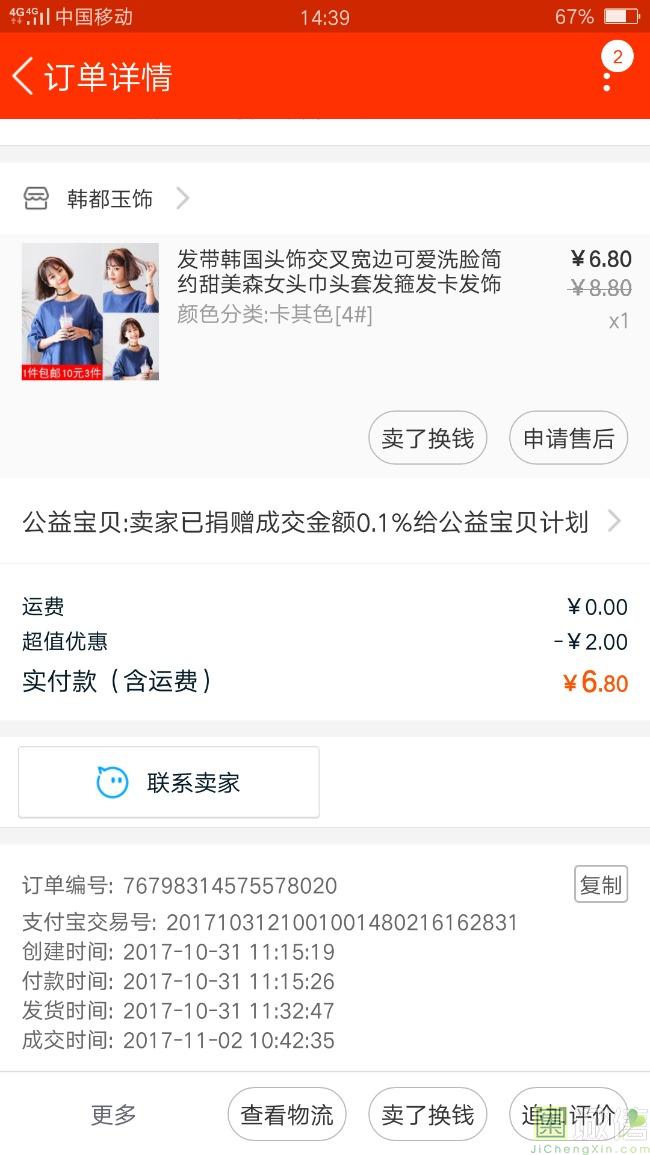Go back from order details

[23, 77]
